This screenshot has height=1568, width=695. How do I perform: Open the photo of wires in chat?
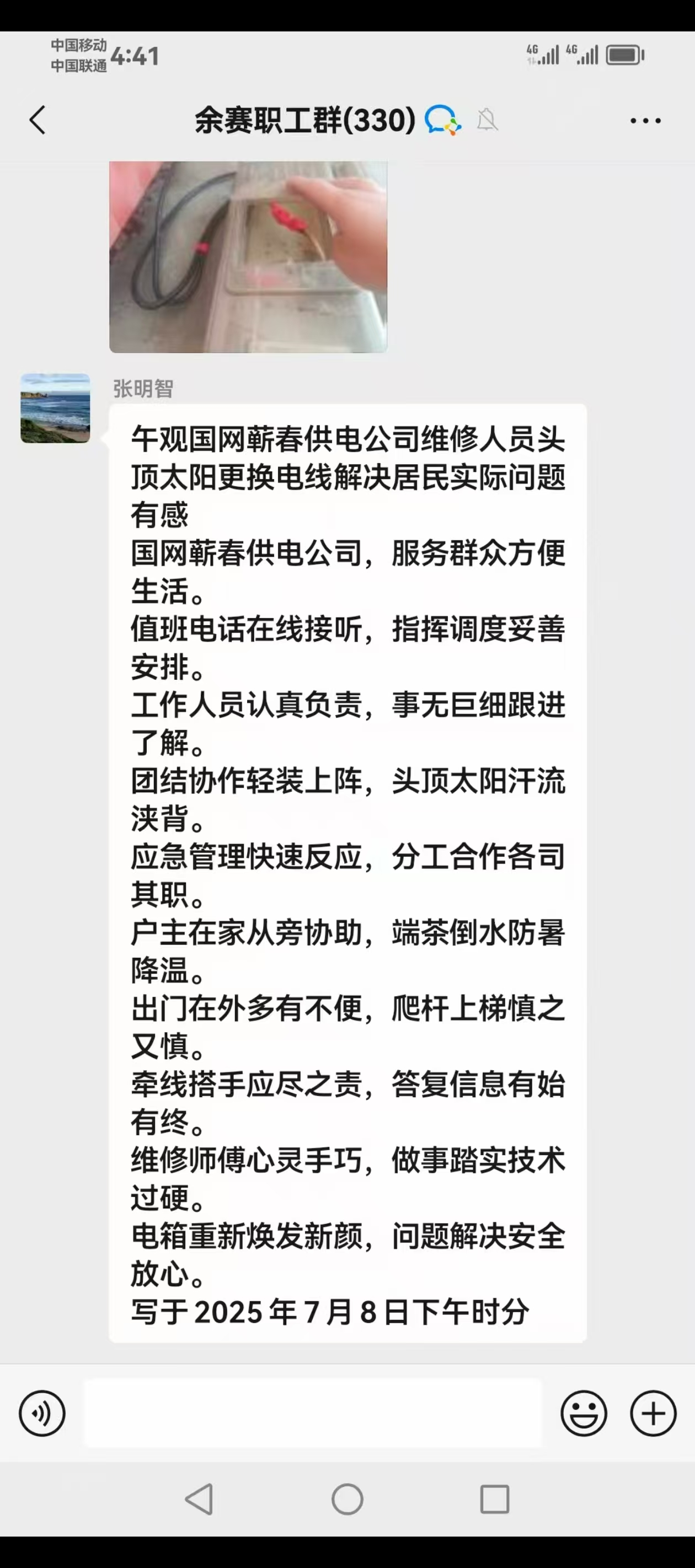coord(248,256)
